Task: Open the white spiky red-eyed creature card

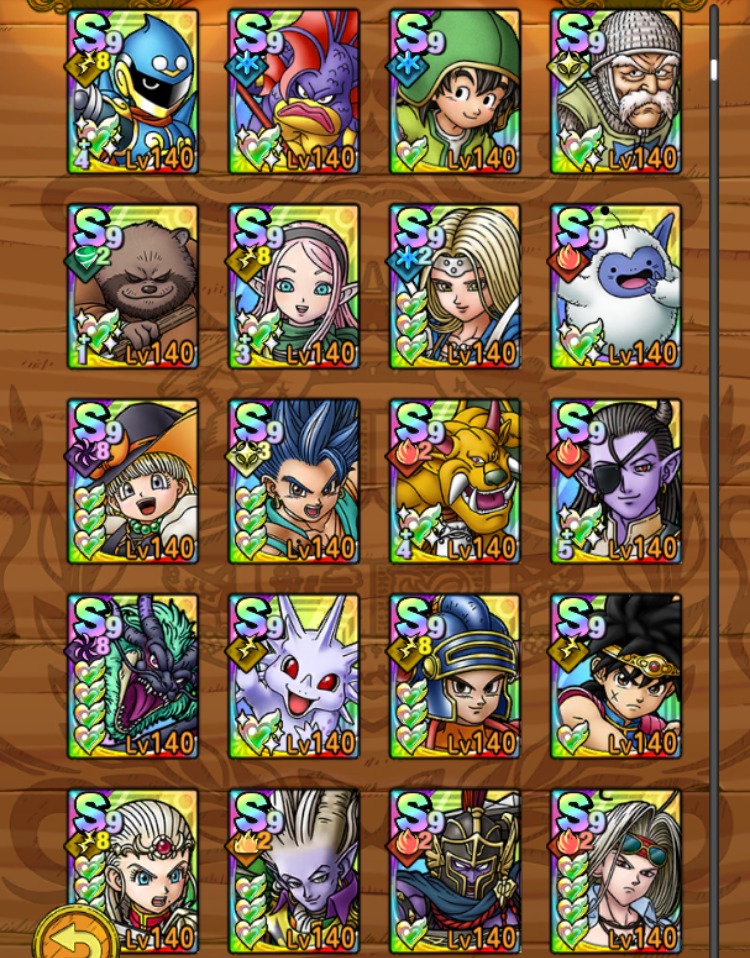Action: pos(294,676)
